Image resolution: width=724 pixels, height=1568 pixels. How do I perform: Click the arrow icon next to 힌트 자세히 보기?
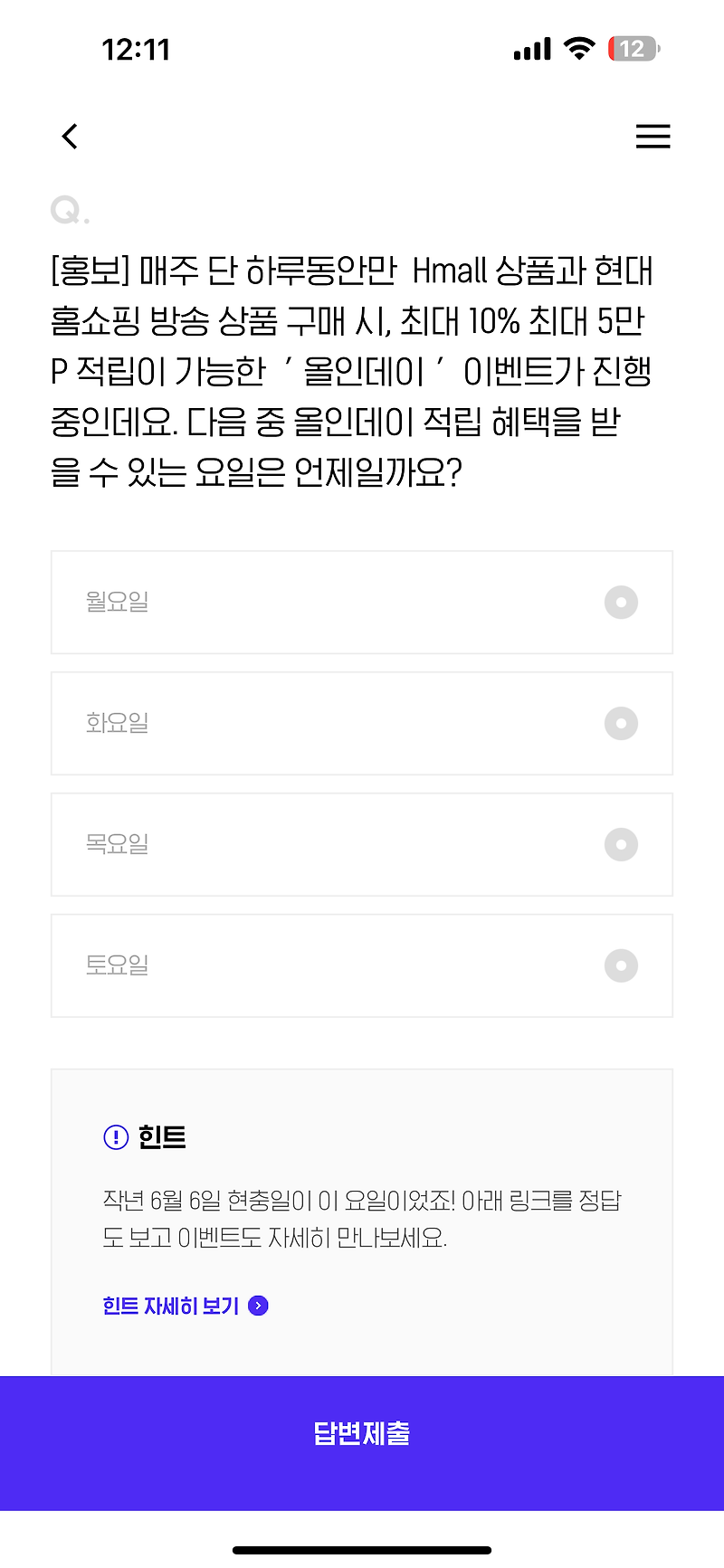point(259,1306)
